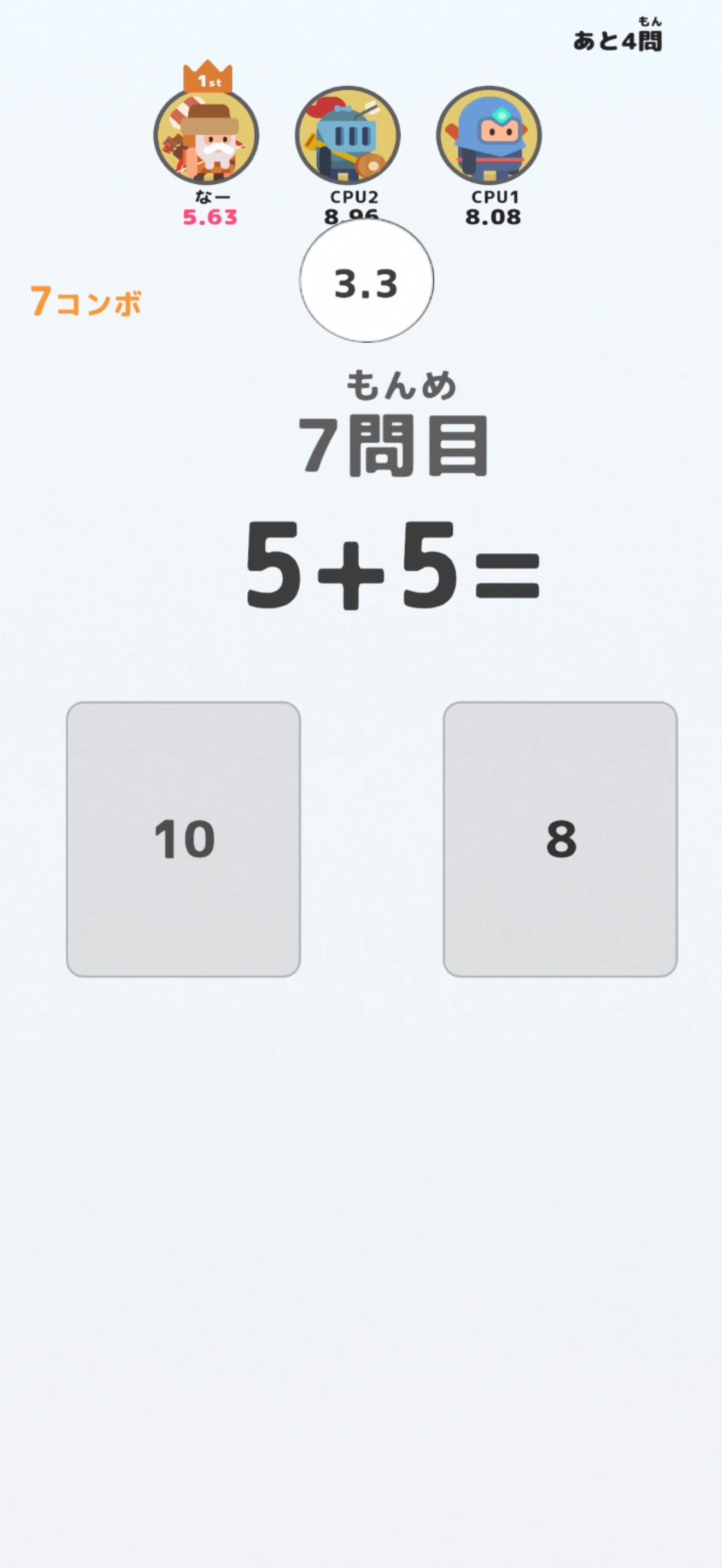Choose the answer button showing 8

click(560, 839)
